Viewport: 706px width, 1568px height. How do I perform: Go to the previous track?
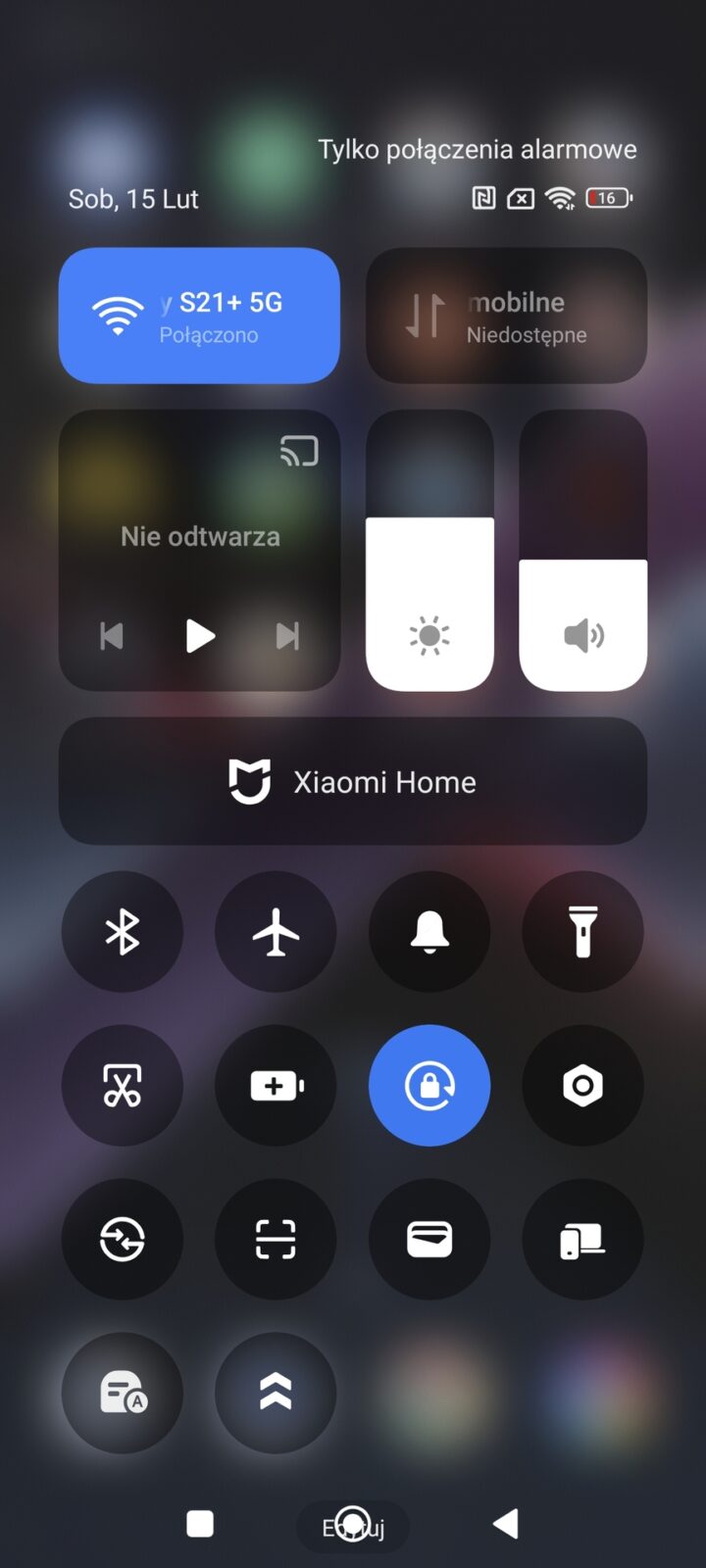point(112,636)
